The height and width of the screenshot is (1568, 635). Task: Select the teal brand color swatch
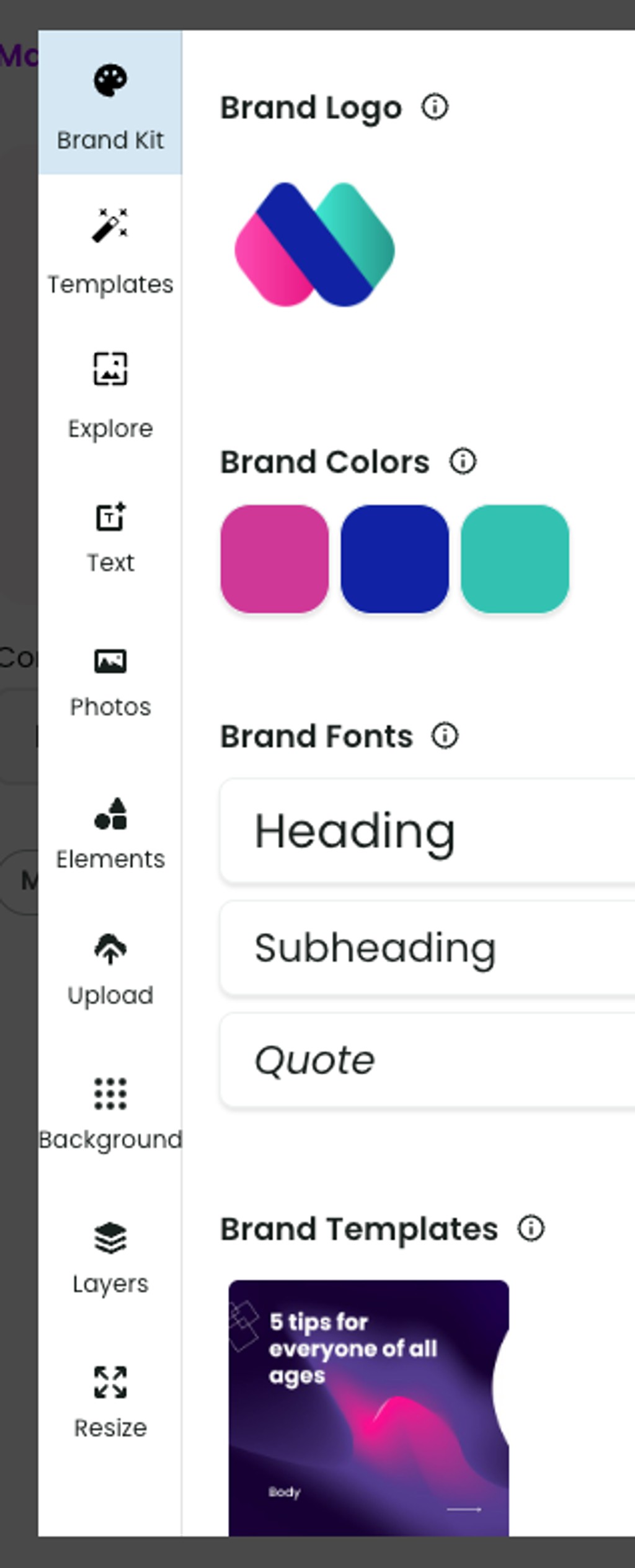pos(515,559)
